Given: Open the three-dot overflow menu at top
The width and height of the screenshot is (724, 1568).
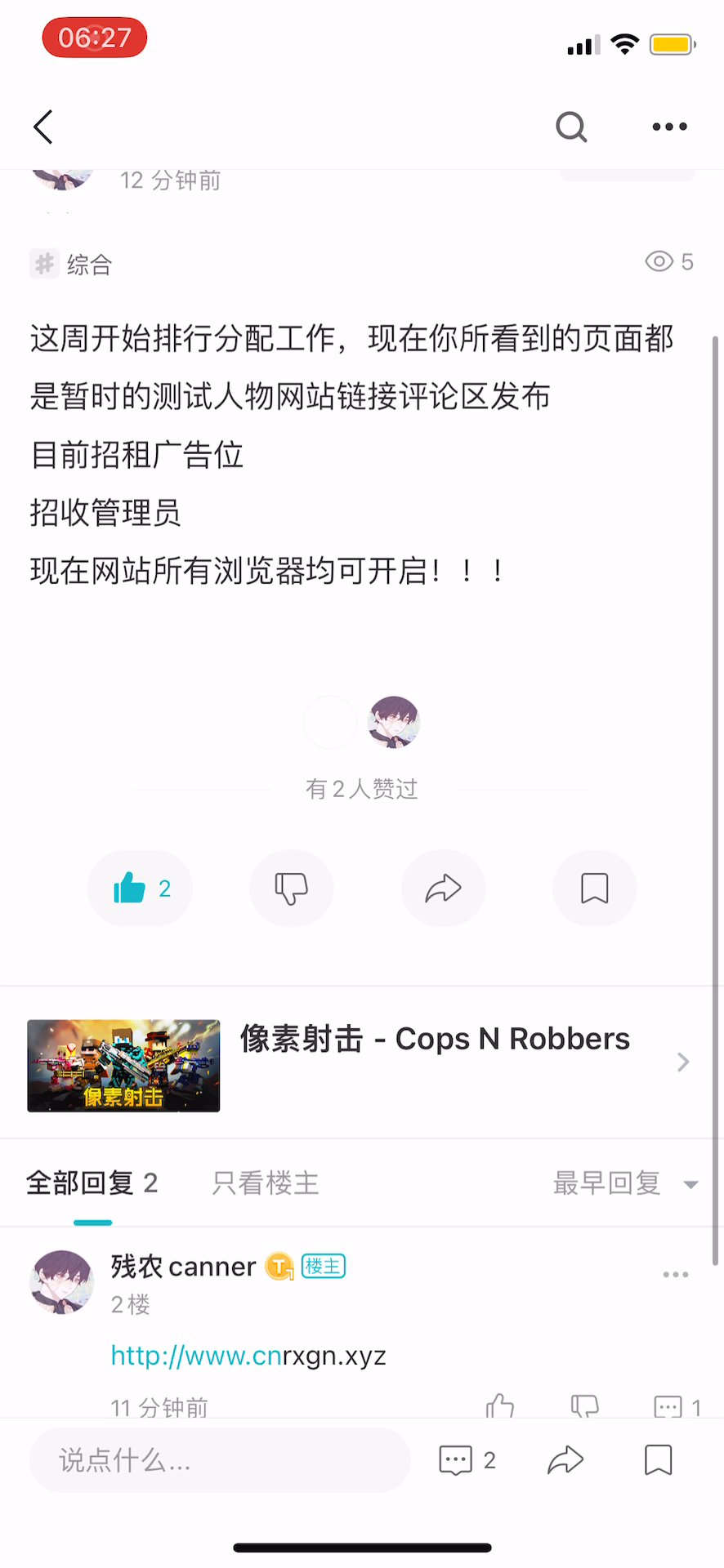Looking at the screenshot, I should pyautogui.click(x=669, y=127).
